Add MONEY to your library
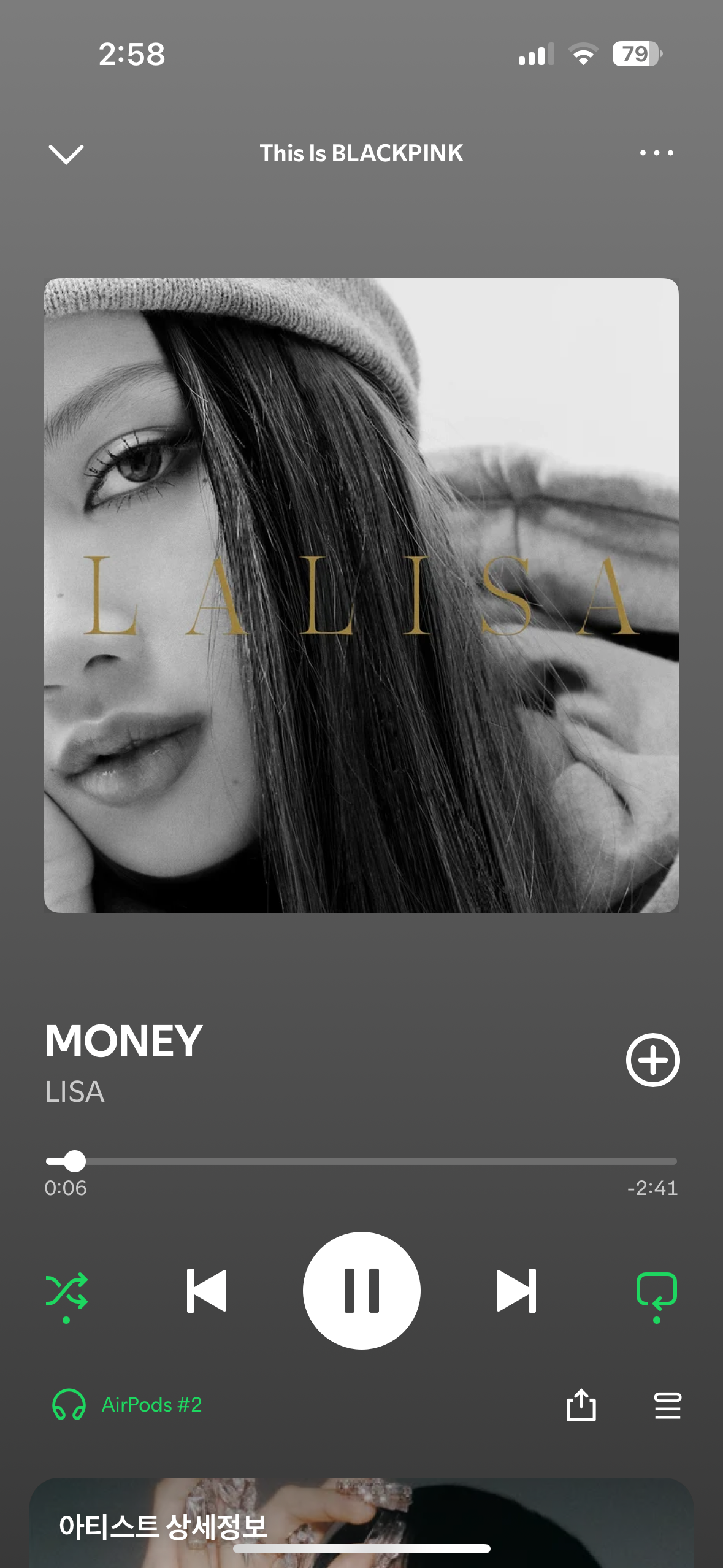The image size is (723, 1568). [x=652, y=1059]
